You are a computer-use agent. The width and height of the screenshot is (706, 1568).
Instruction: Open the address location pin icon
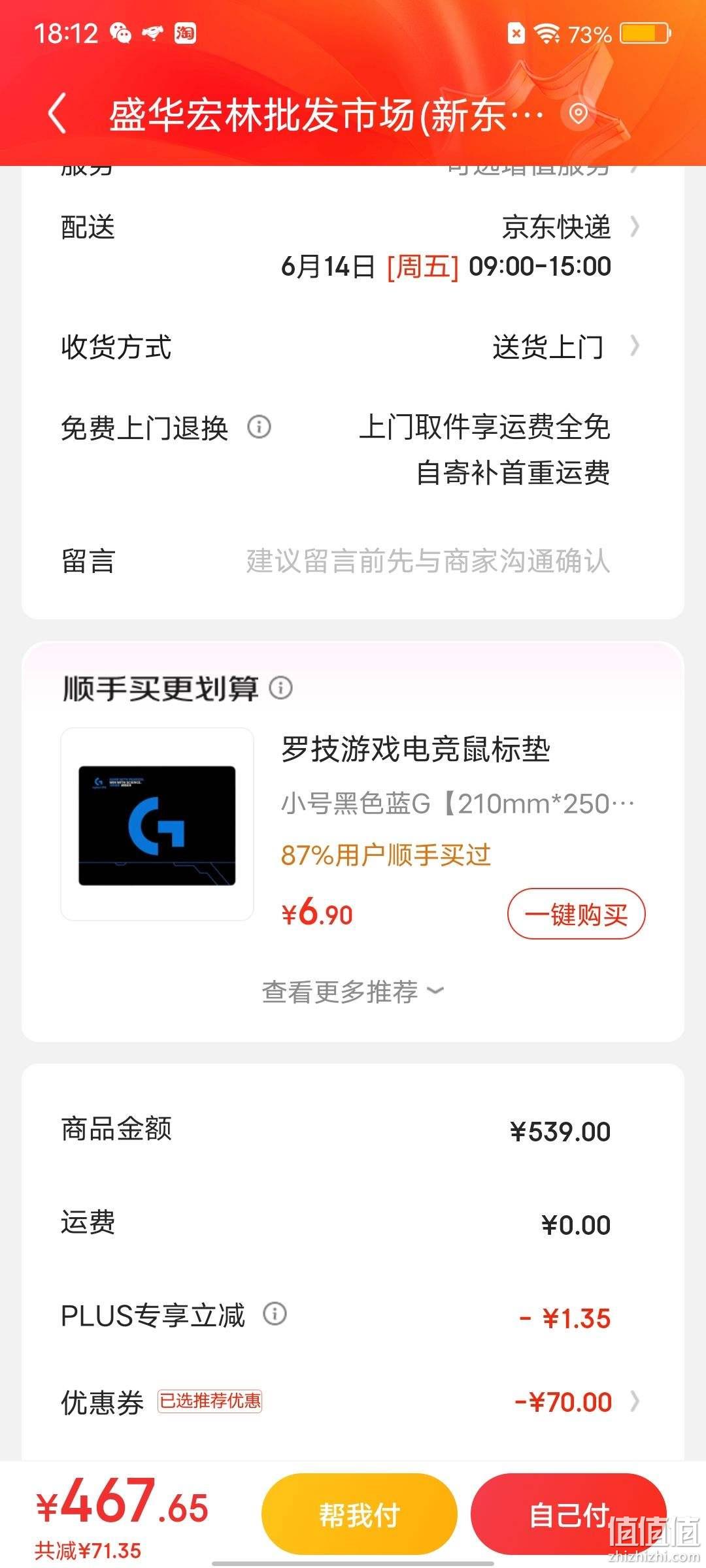pos(578,114)
